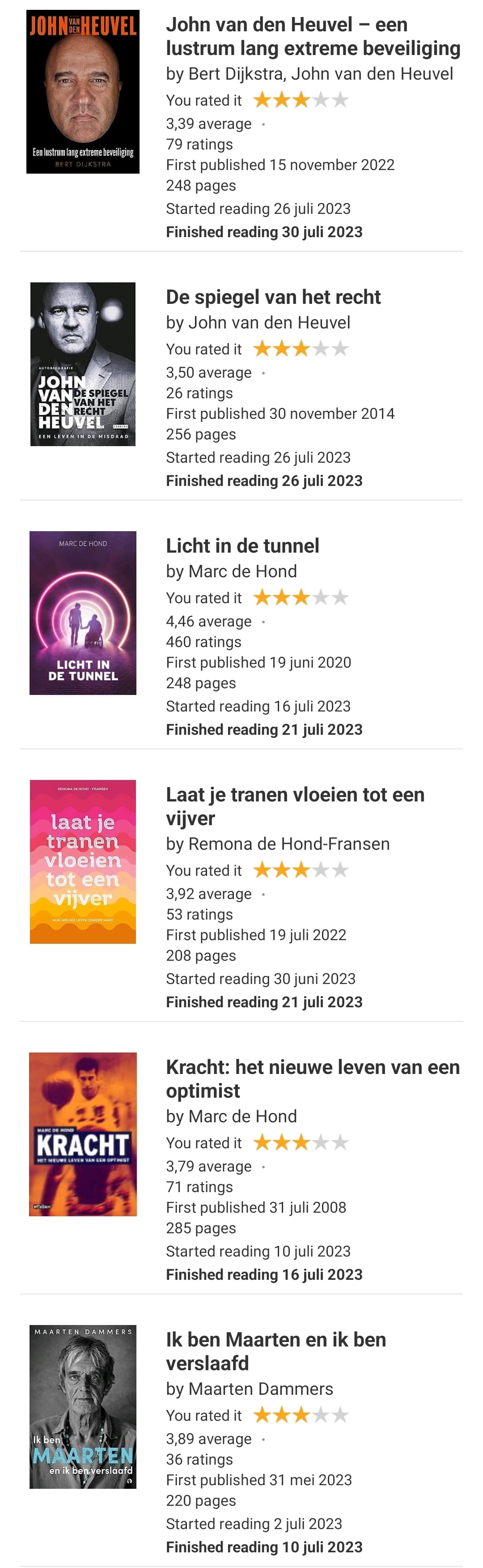
Task: Open the Licht in de tunnel cover
Action: (83, 613)
